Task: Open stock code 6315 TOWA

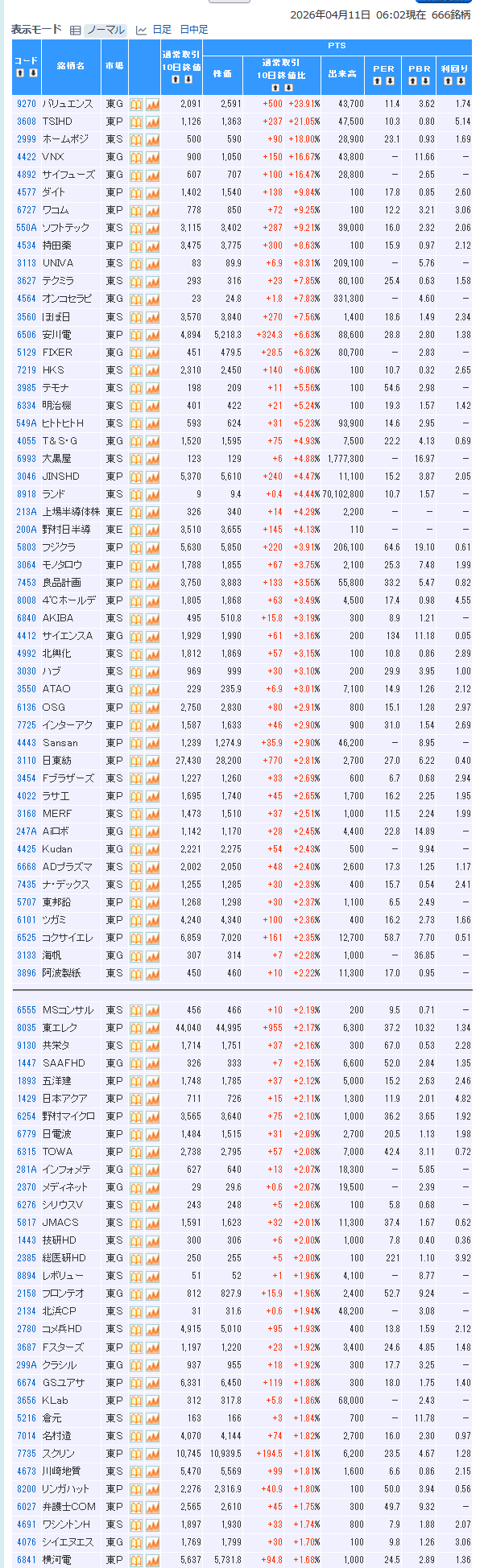Action: 27,1151
